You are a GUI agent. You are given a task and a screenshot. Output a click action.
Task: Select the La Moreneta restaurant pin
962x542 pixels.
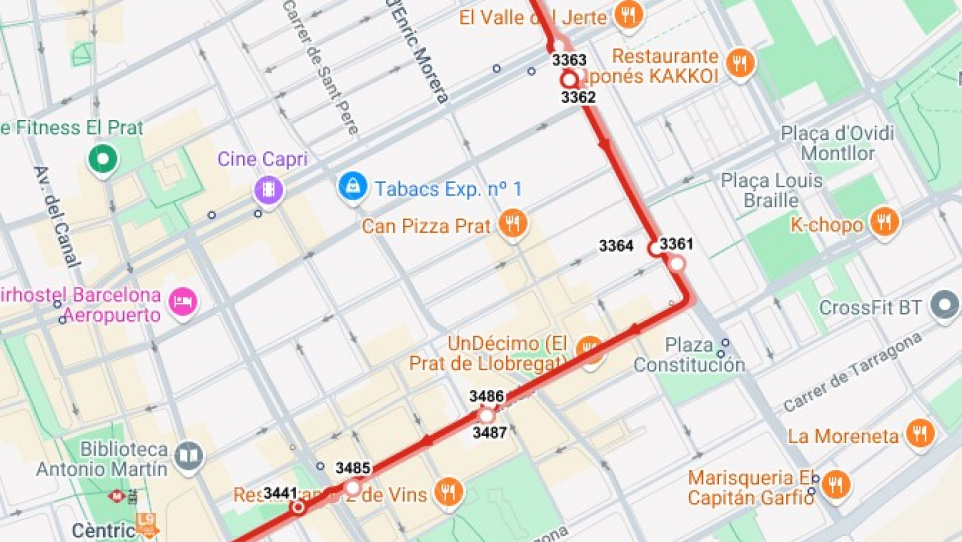click(x=919, y=434)
